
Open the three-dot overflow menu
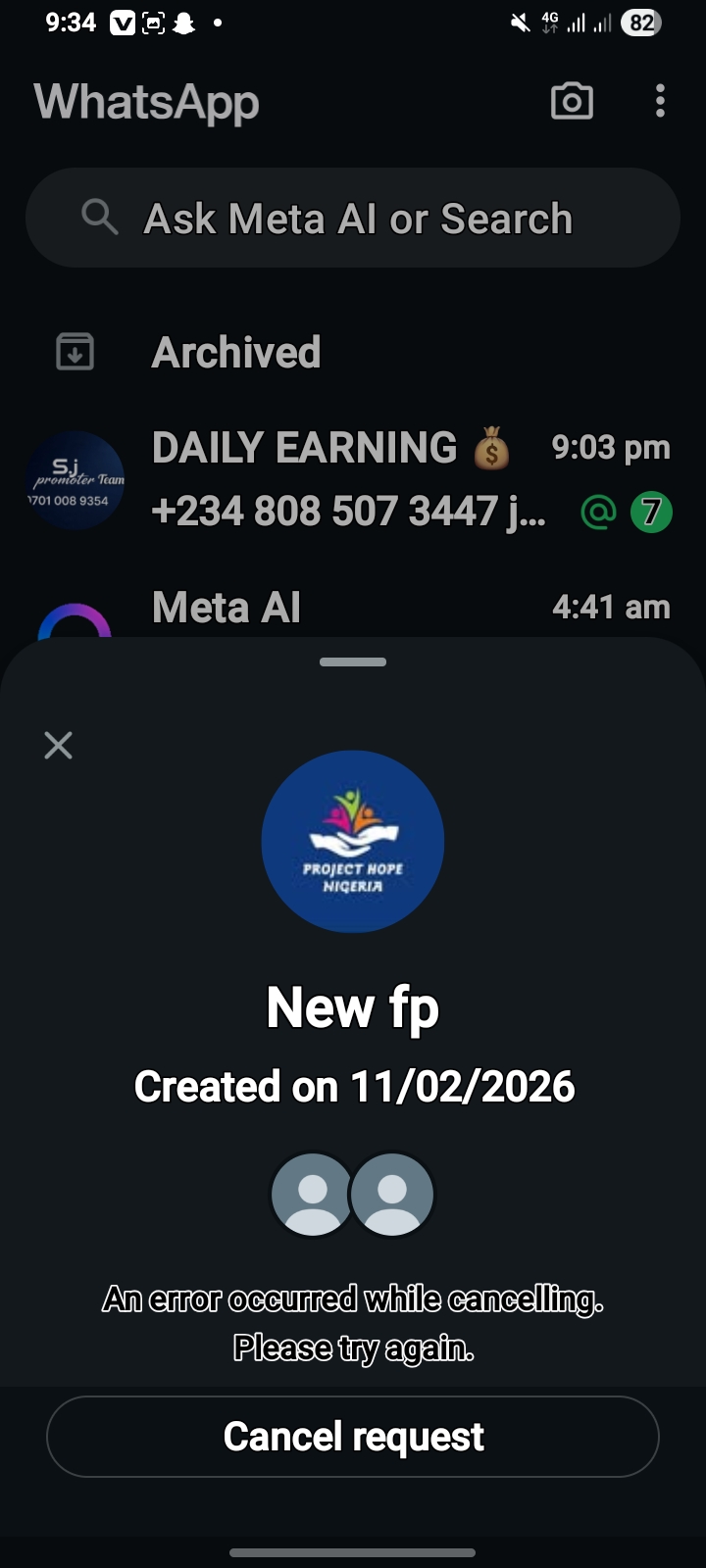point(660,101)
